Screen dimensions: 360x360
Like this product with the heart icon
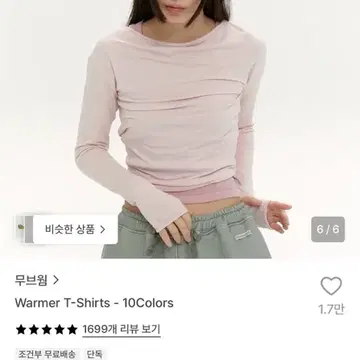click(331, 286)
